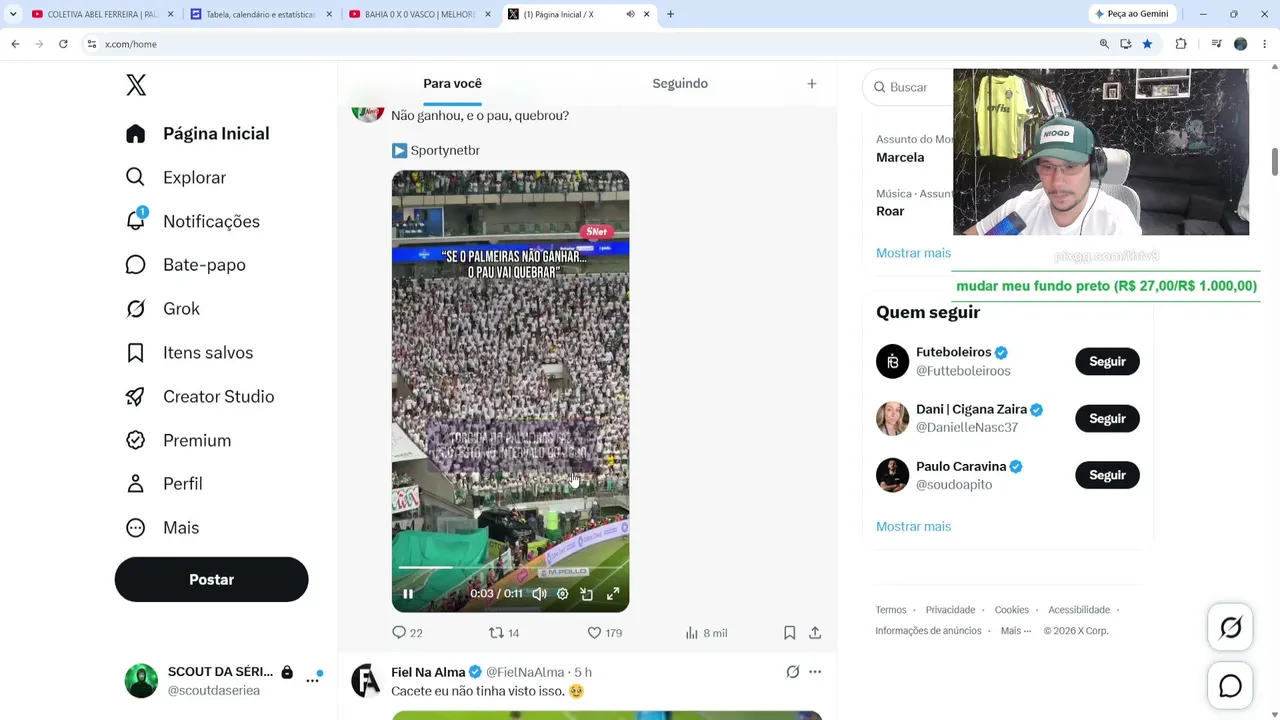
Task: Switch to the Seguindo tab
Action: 680,83
